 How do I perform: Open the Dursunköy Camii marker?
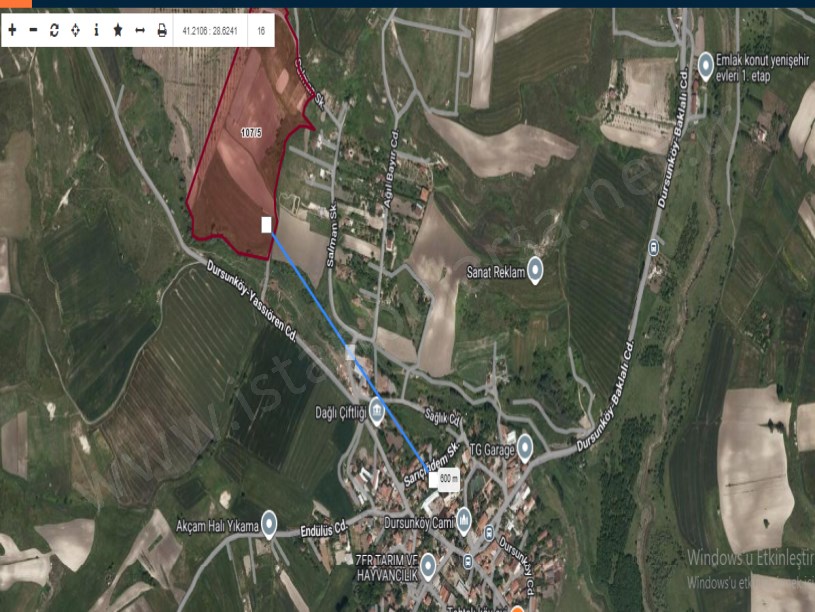point(464,519)
